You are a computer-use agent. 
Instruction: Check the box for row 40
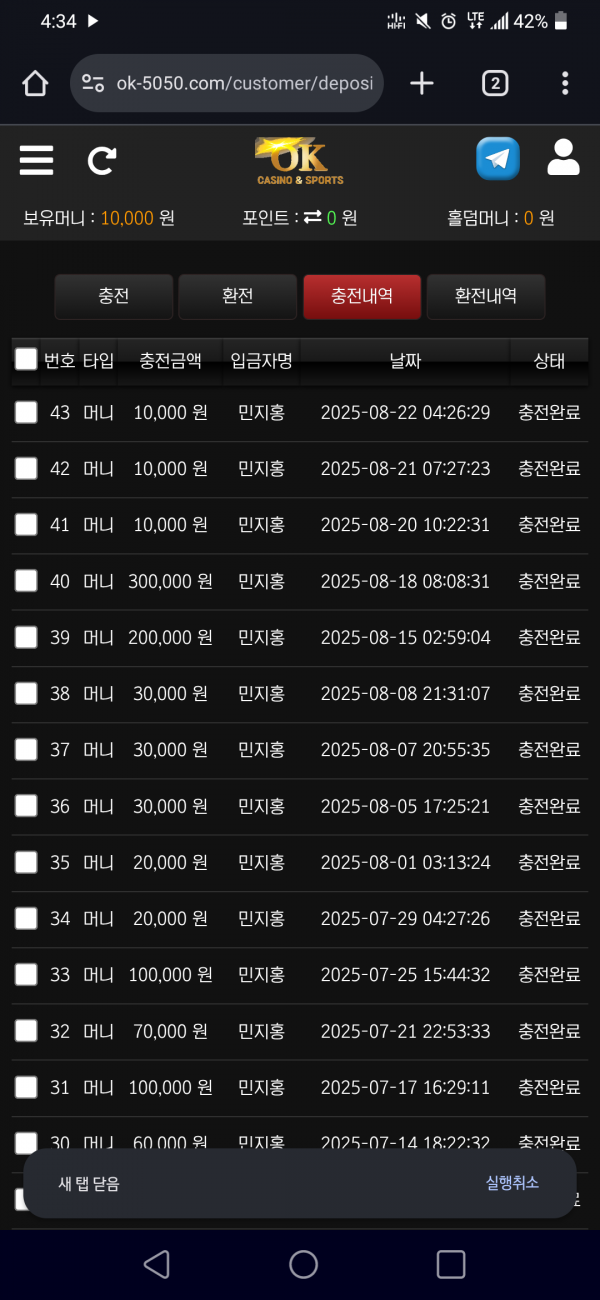26,581
